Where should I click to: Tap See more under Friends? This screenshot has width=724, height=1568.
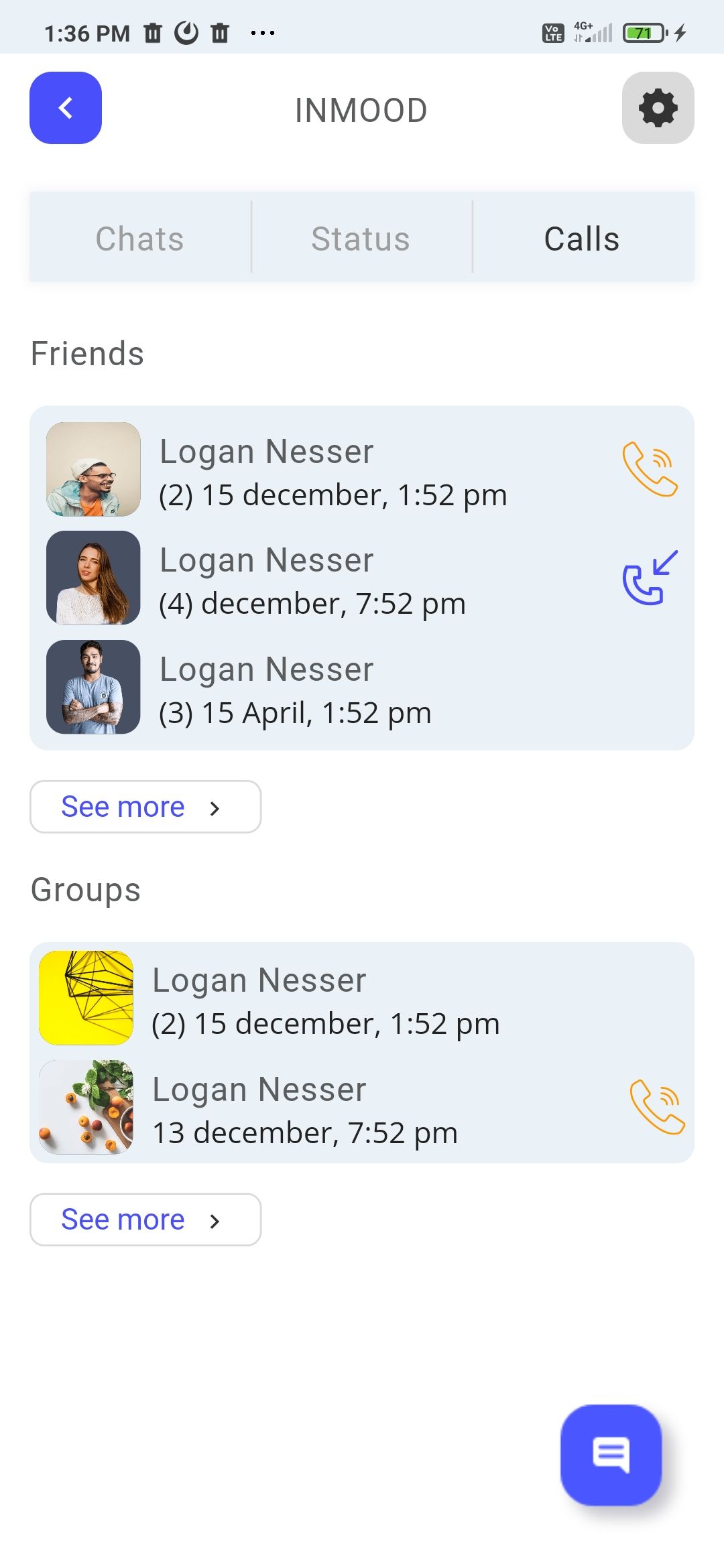point(145,807)
